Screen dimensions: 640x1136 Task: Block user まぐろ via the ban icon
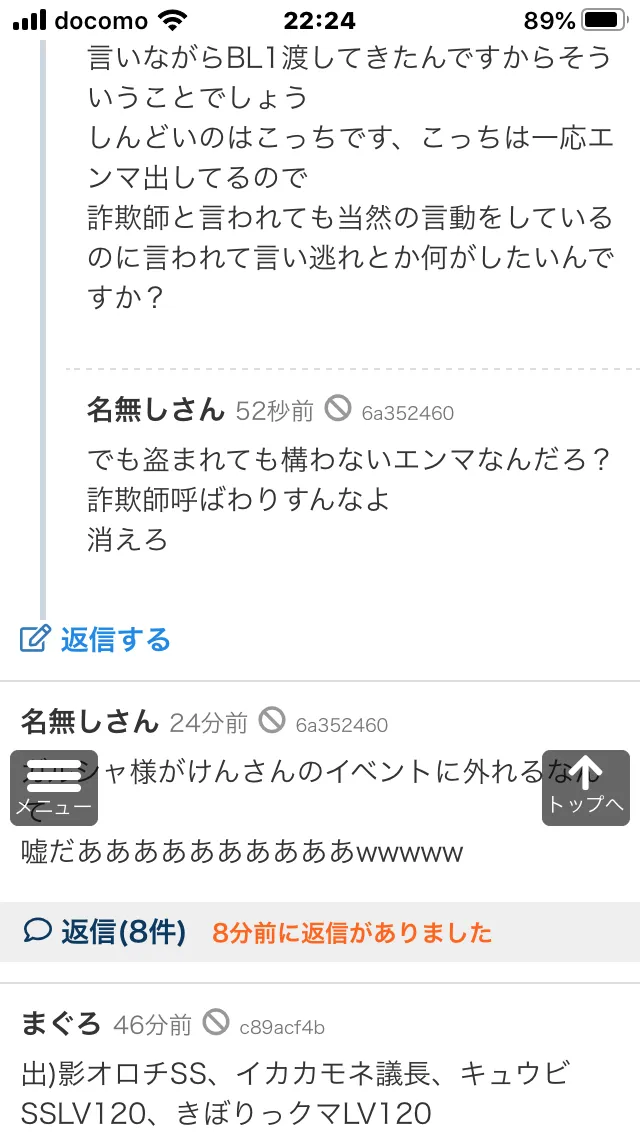pos(216,1023)
